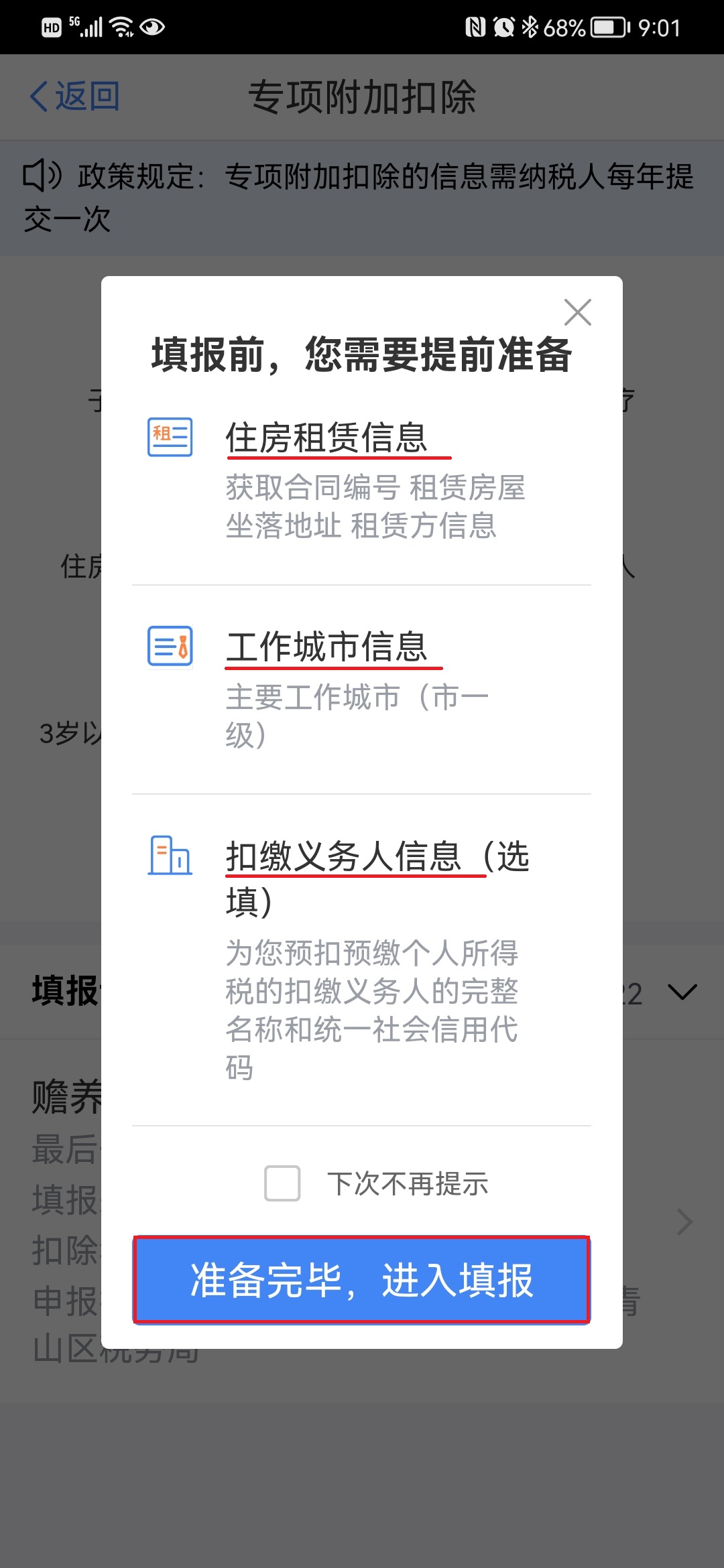This screenshot has height=1568, width=724.
Task: Check the 下次不再提示 checkbox
Action: (282, 1183)
